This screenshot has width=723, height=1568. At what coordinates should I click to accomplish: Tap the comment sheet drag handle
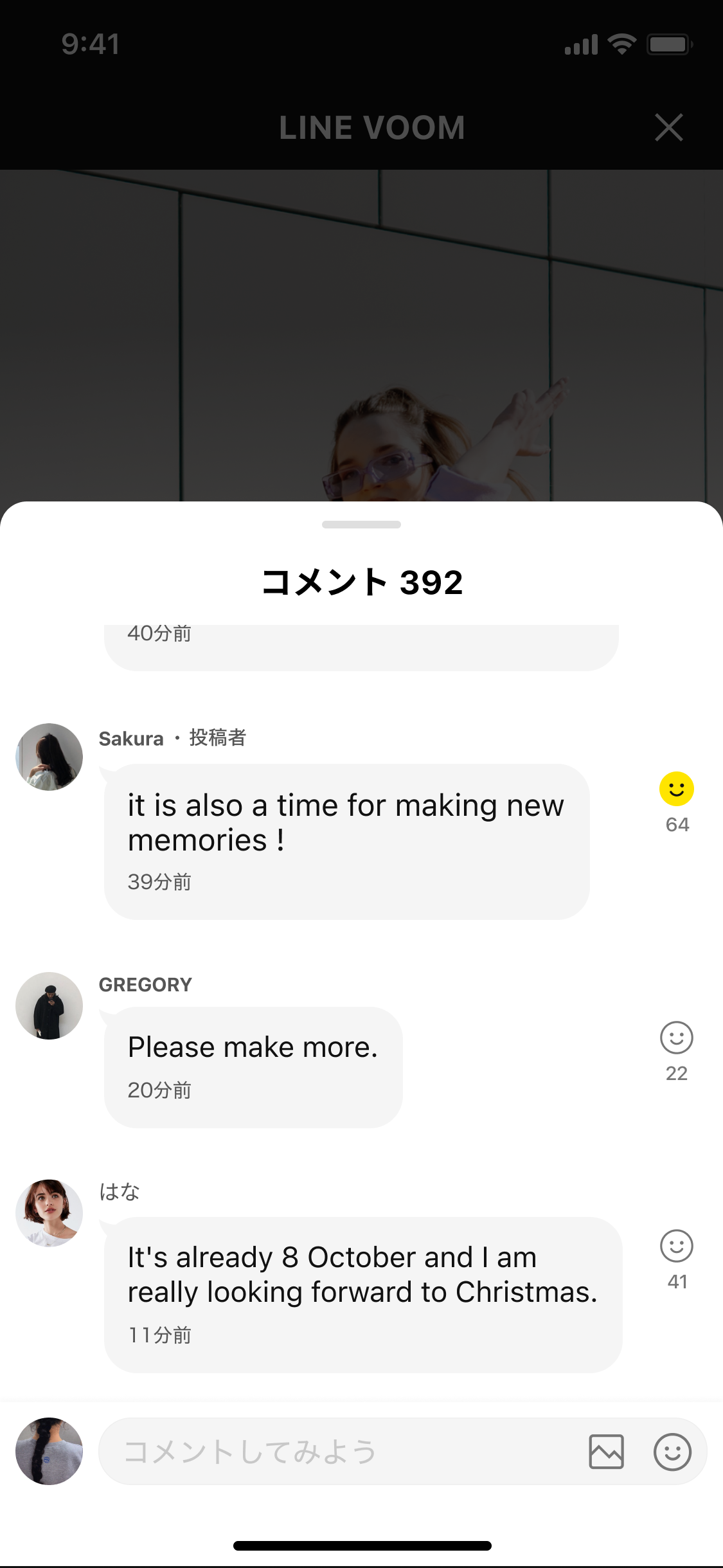(x=361, y=525)
